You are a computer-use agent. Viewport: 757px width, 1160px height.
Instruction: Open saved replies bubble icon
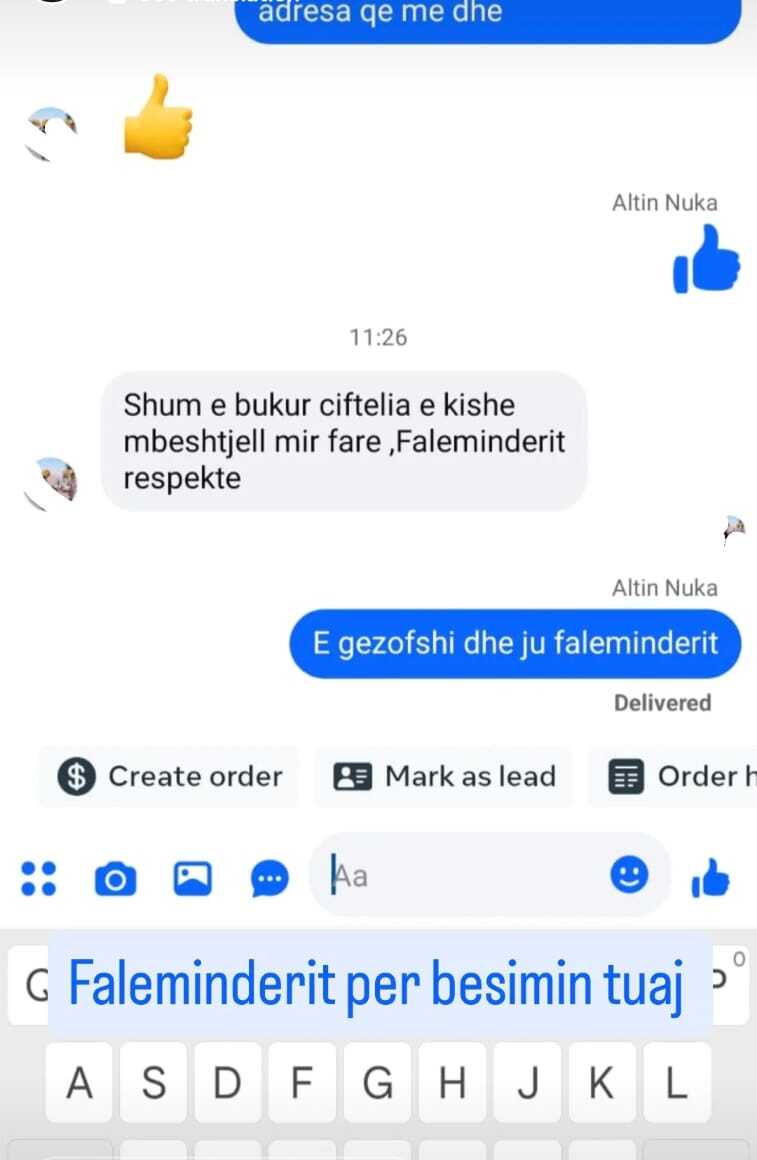click(x=270, y=878)
